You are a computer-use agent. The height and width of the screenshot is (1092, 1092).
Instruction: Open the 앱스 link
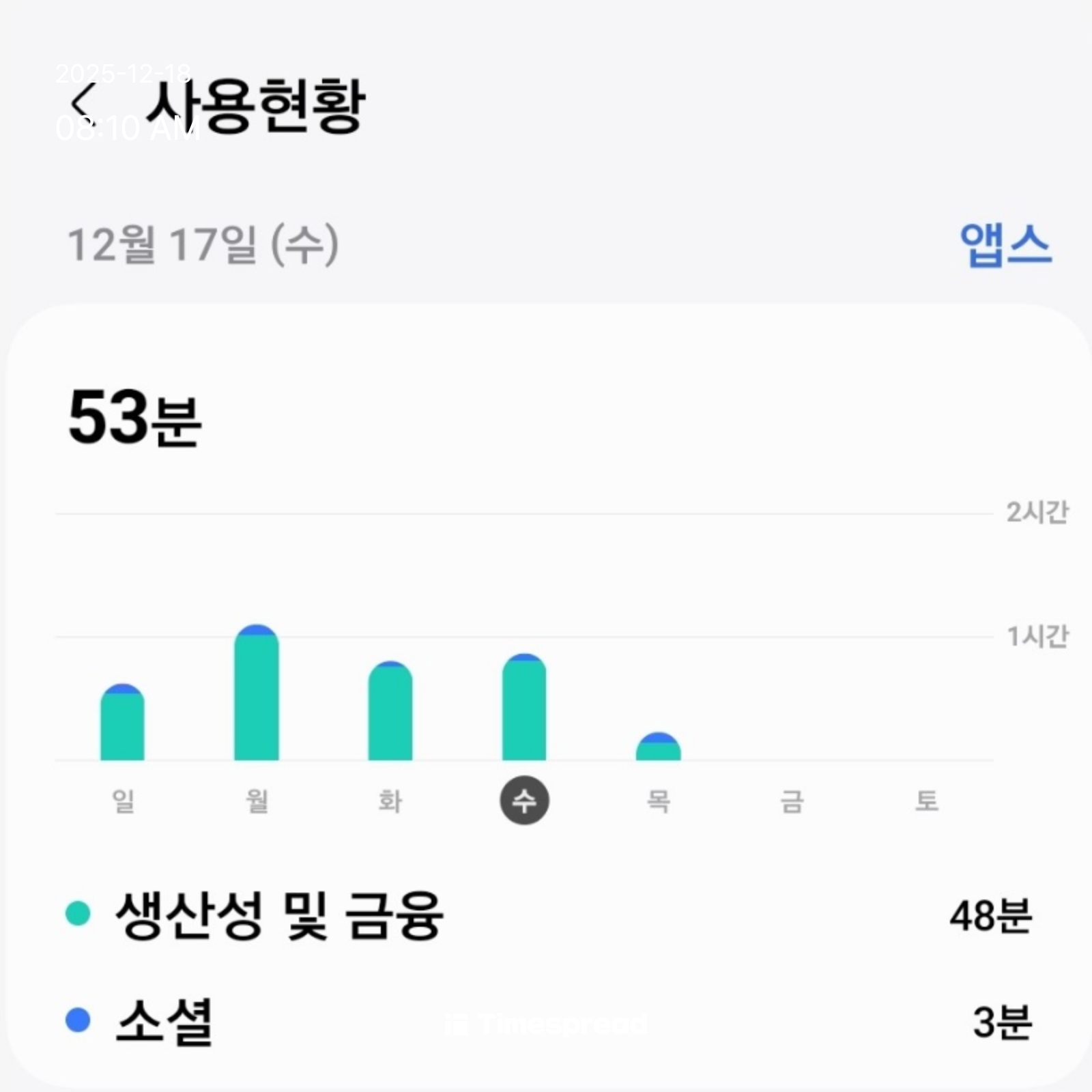[1005, 244]
